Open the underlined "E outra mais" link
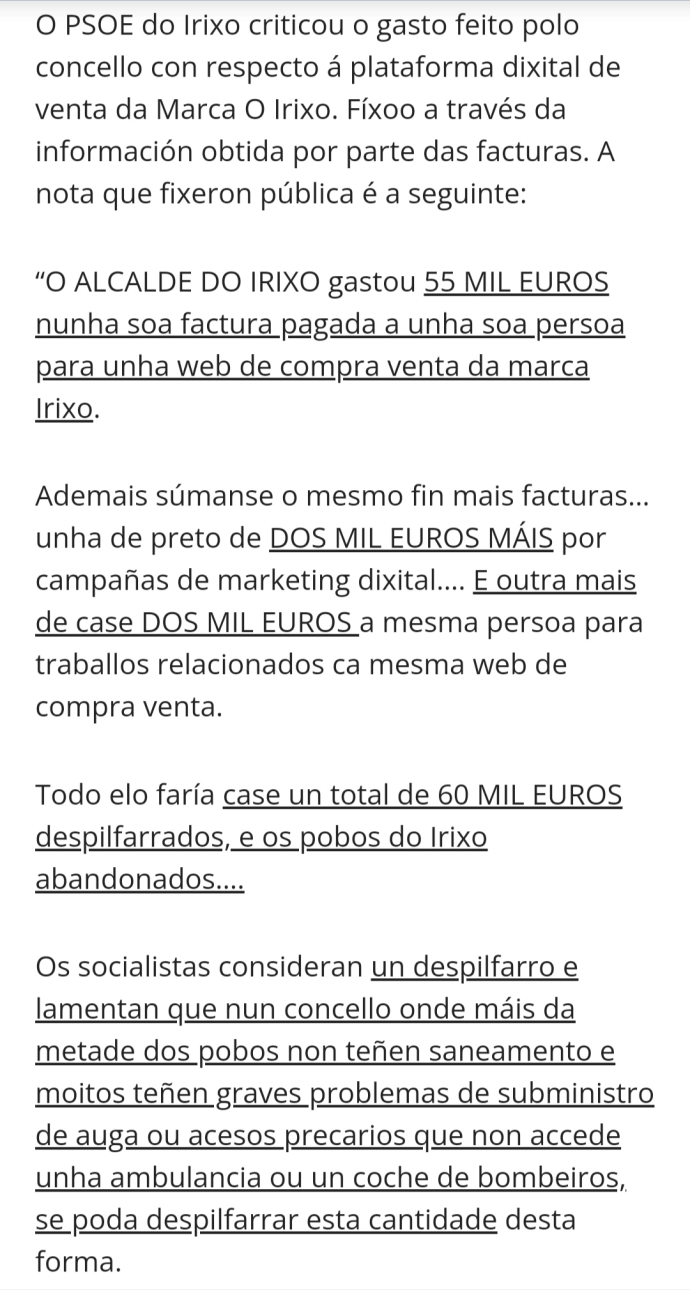The width and height of the screenshot is (690, 1290). (556, 580)
